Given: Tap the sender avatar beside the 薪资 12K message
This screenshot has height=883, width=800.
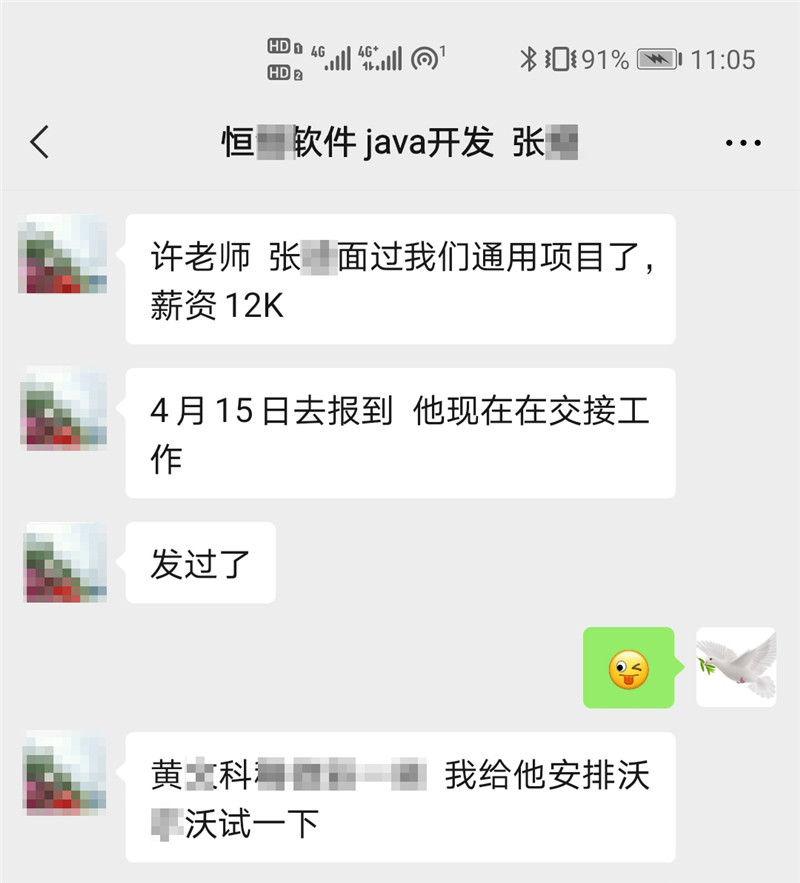Looking at the screenshot, I should [63, 254].
